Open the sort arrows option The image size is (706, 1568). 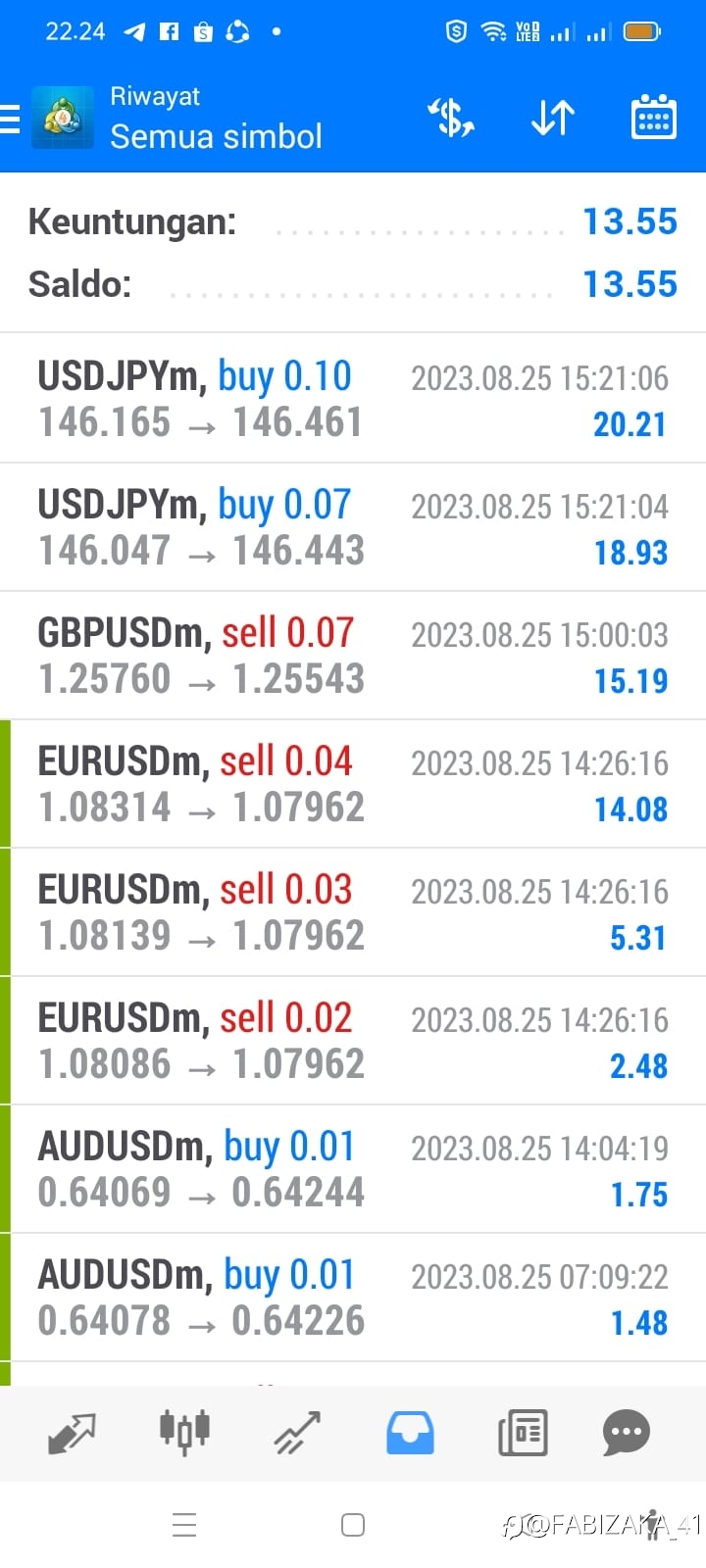(552, 118)
